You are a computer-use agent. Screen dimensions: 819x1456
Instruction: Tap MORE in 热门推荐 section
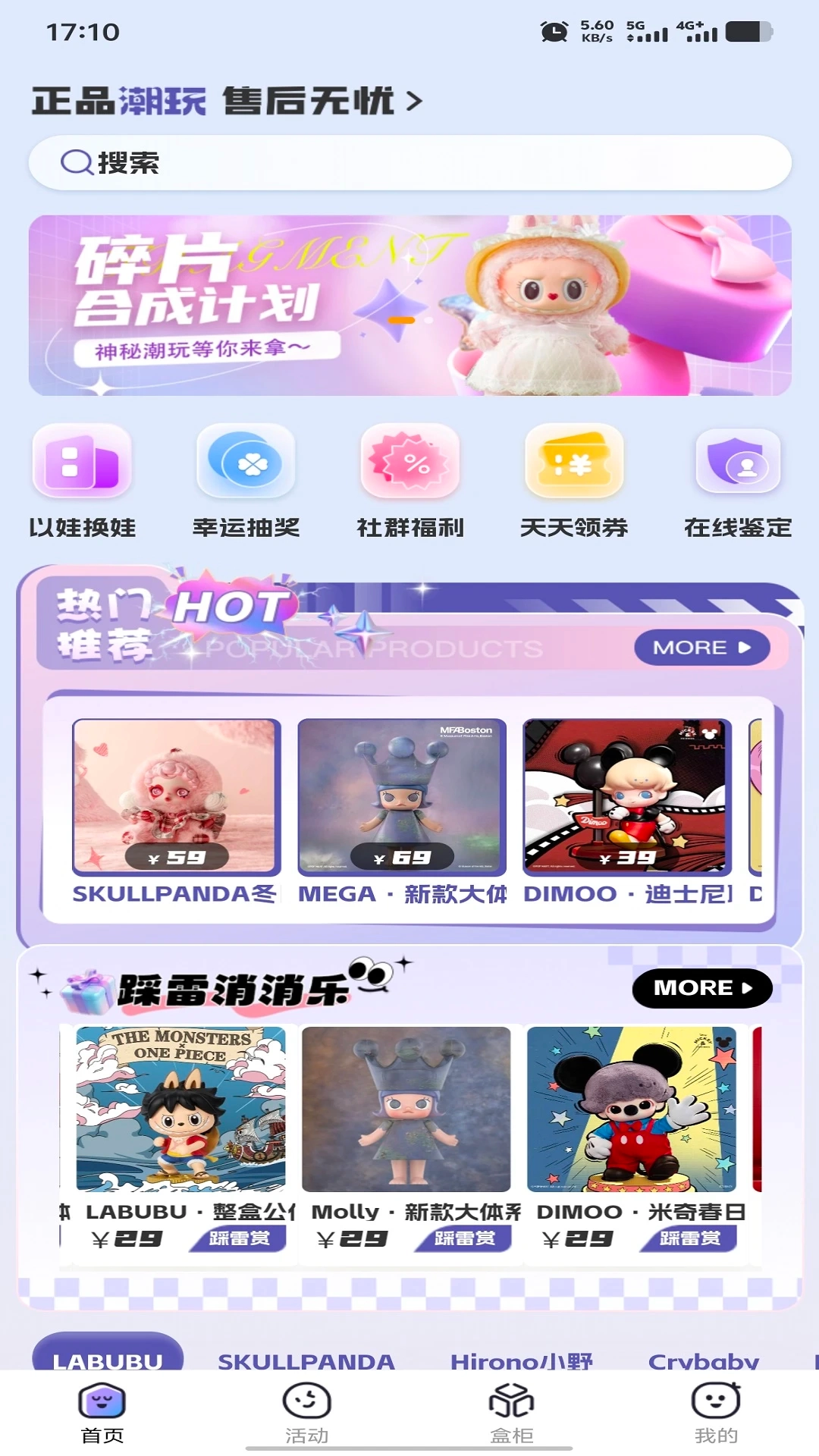tap(701, 648)
